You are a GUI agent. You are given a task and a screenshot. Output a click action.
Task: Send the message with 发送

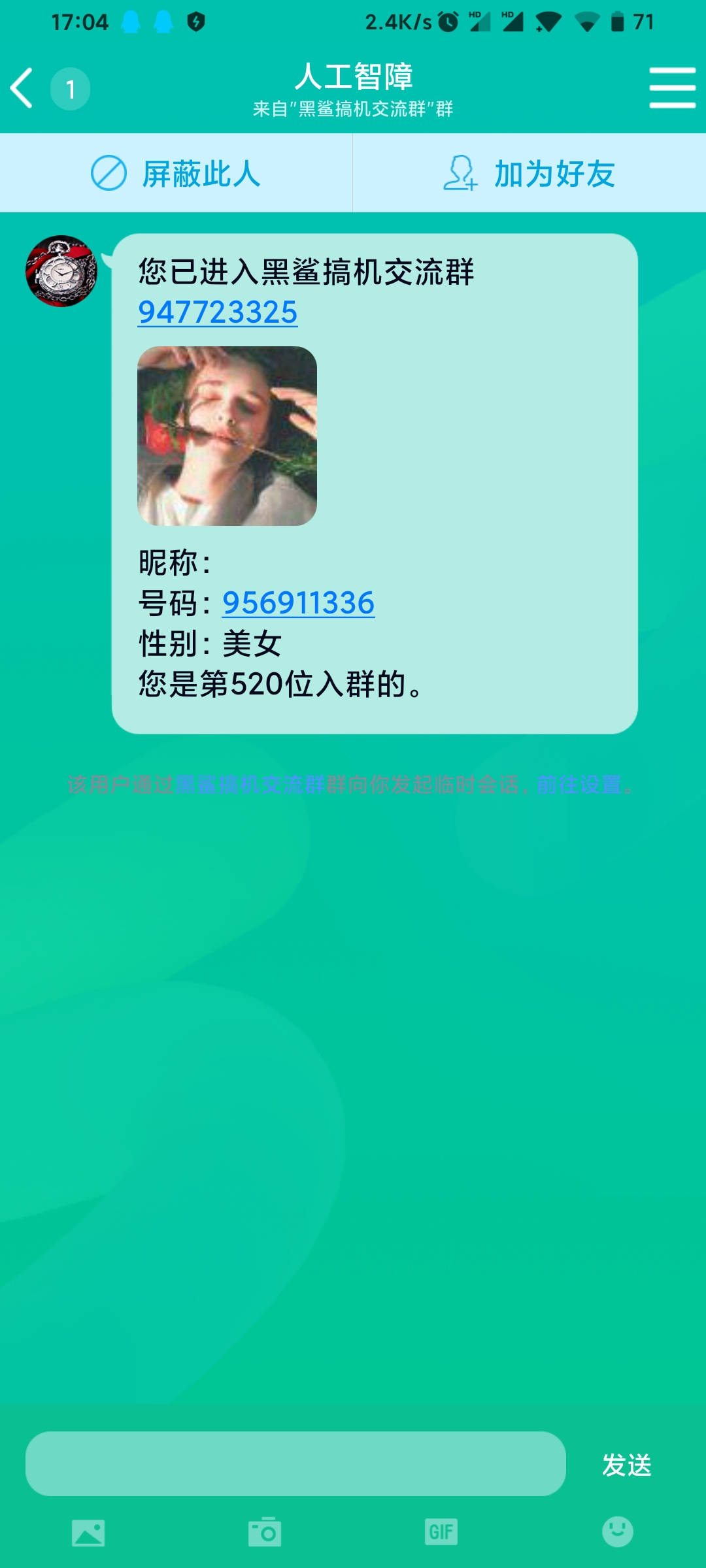[x=627, y=1465]
